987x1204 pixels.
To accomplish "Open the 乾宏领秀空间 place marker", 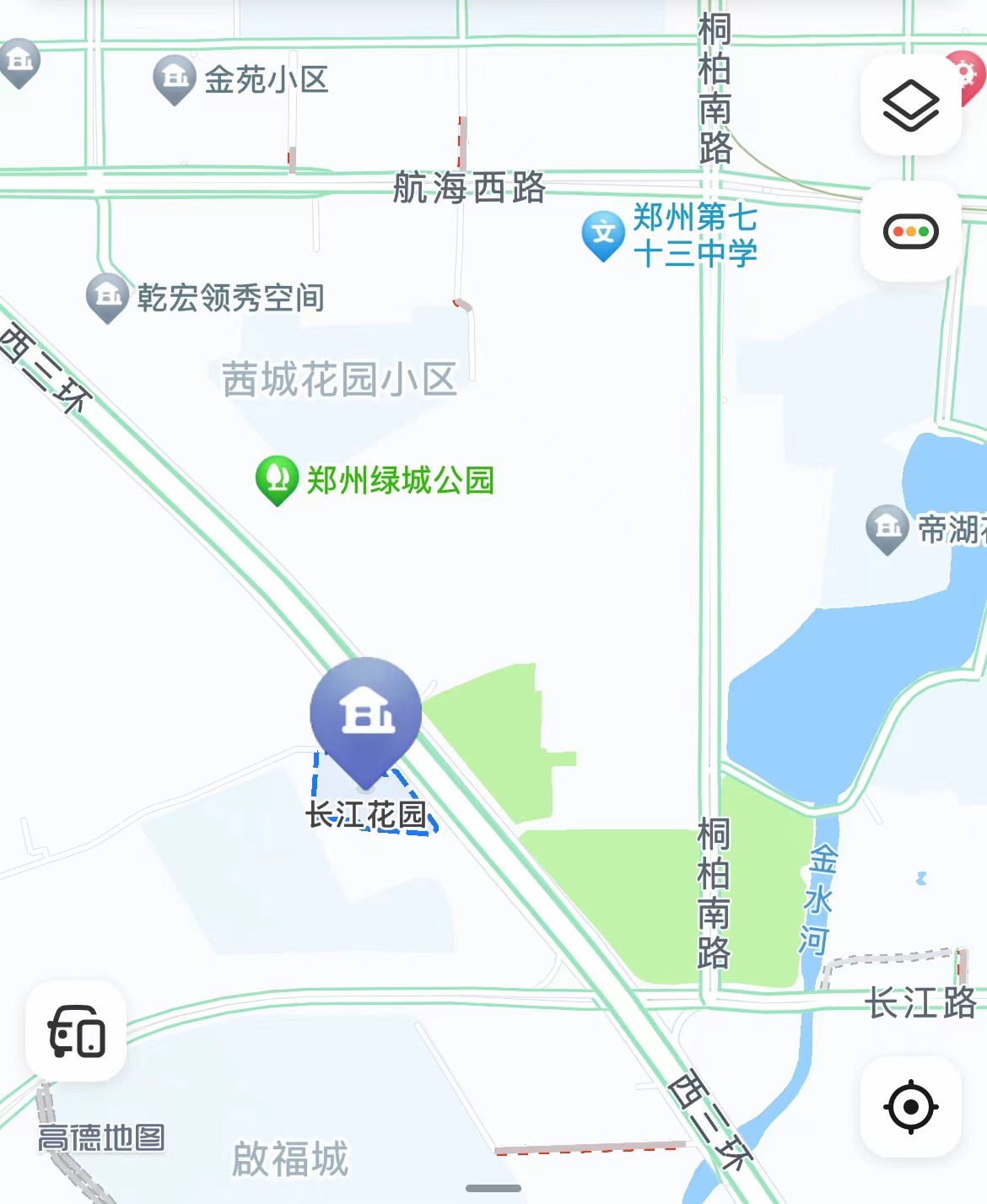I will (x=107, y=296).
